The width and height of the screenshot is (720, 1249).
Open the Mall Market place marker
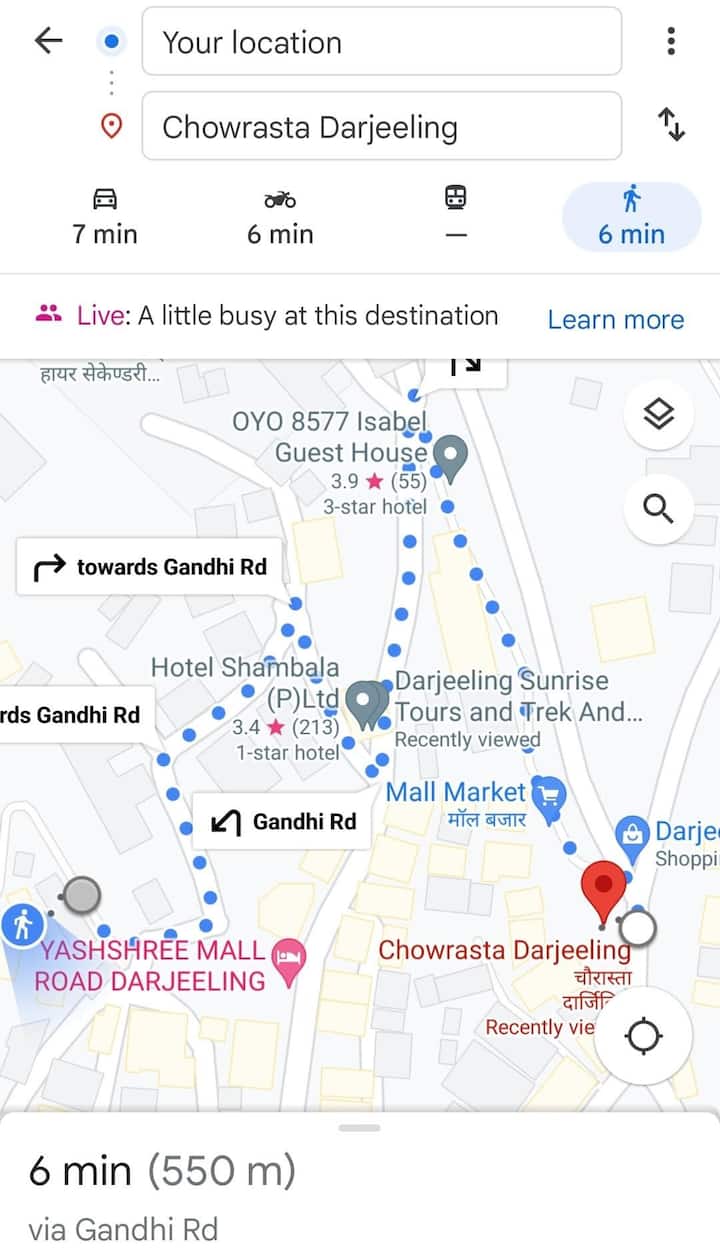[548, 794]
